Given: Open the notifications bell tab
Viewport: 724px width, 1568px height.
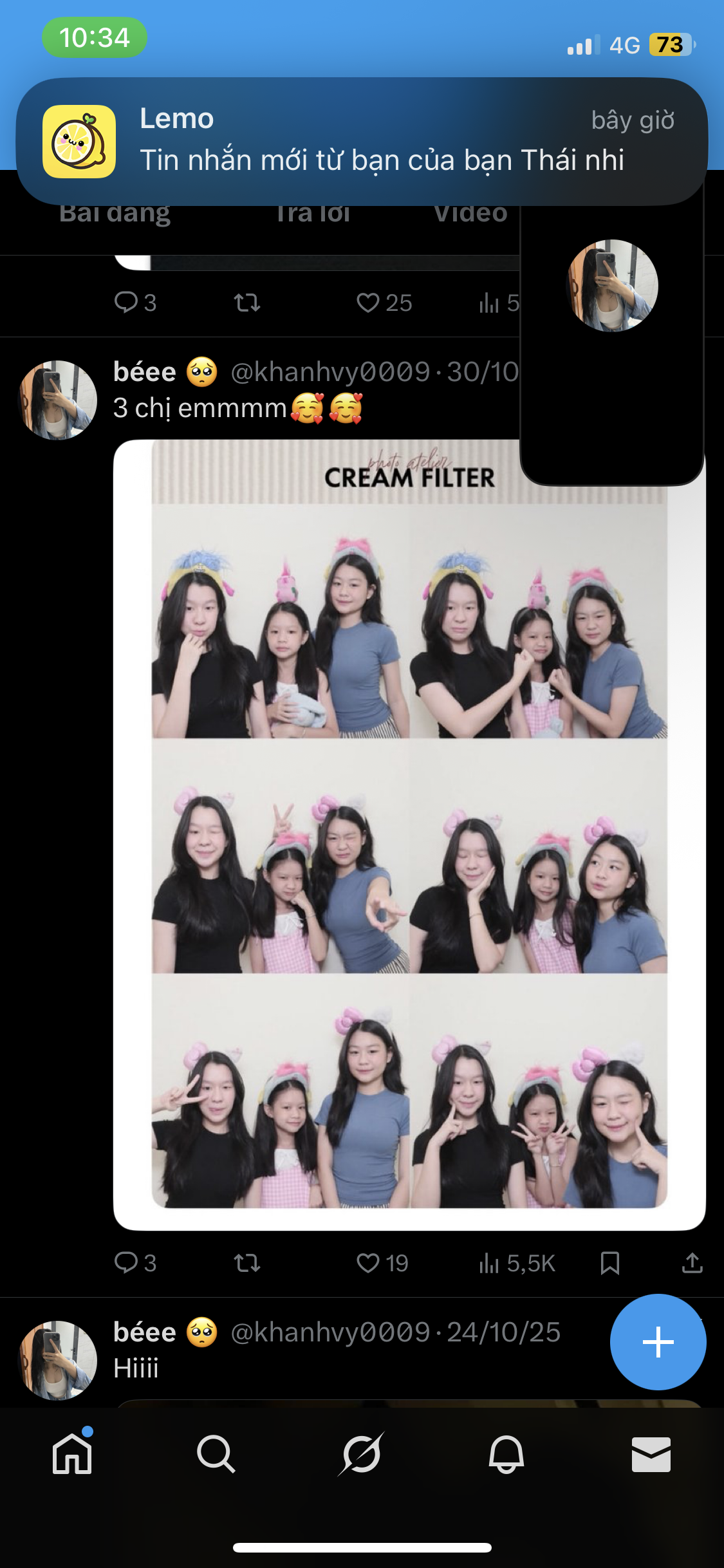Looking at the screenshot, I should point(506,1455).
